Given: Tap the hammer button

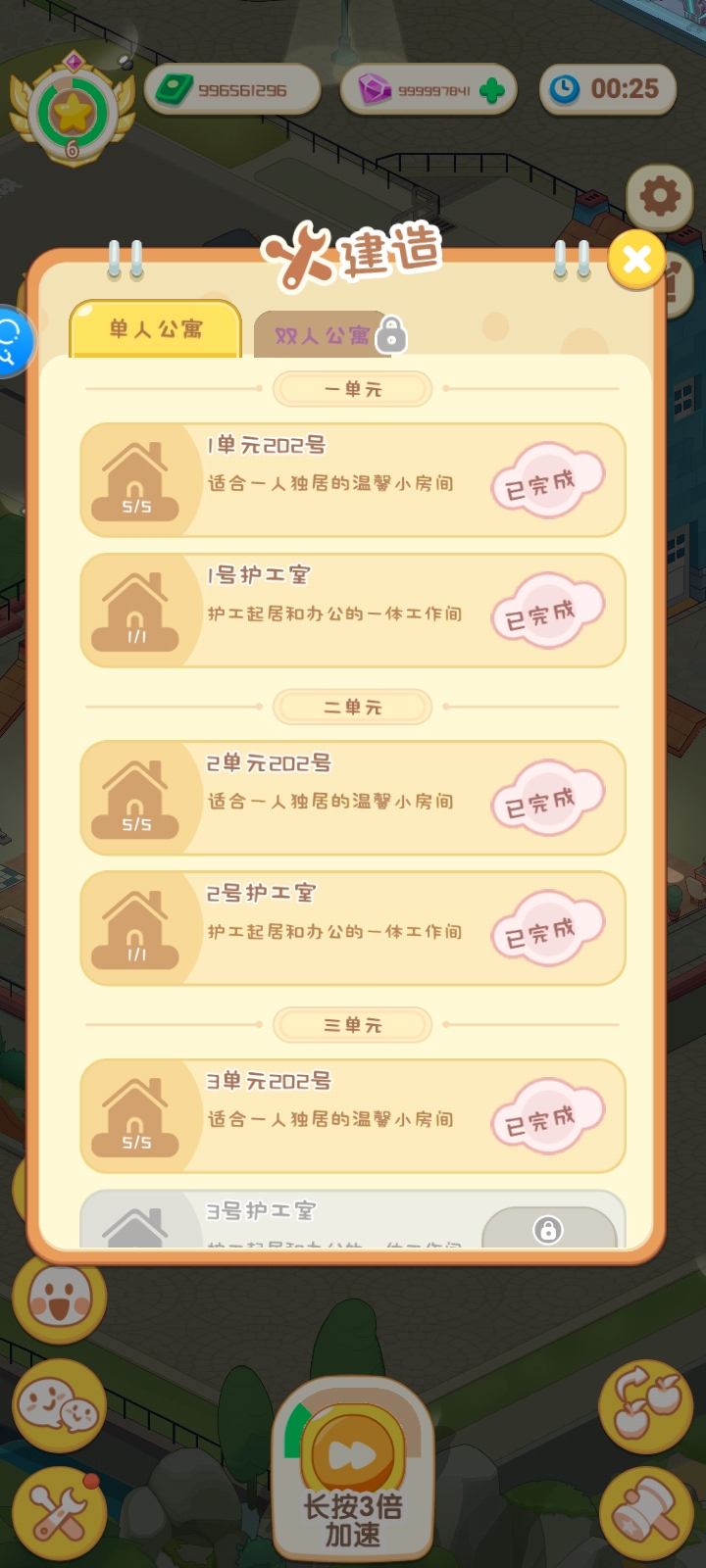Looking at the screenshot, I should tap(647, 1514).
